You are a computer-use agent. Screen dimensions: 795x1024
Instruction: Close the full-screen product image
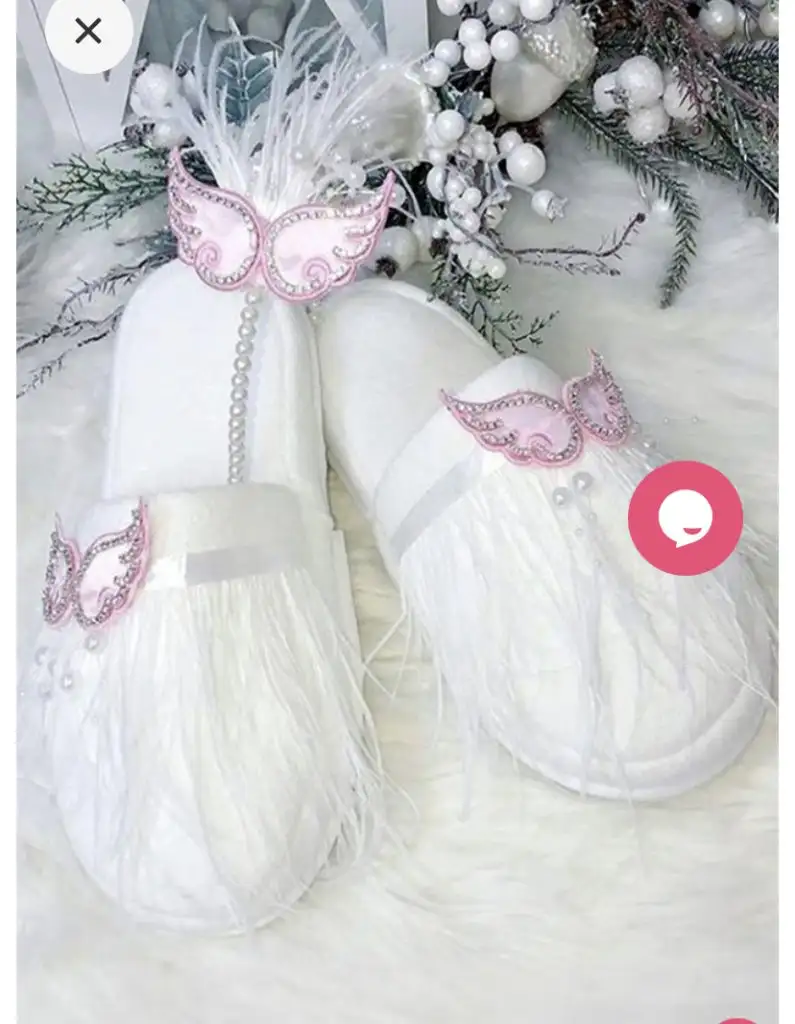[88, 32]
